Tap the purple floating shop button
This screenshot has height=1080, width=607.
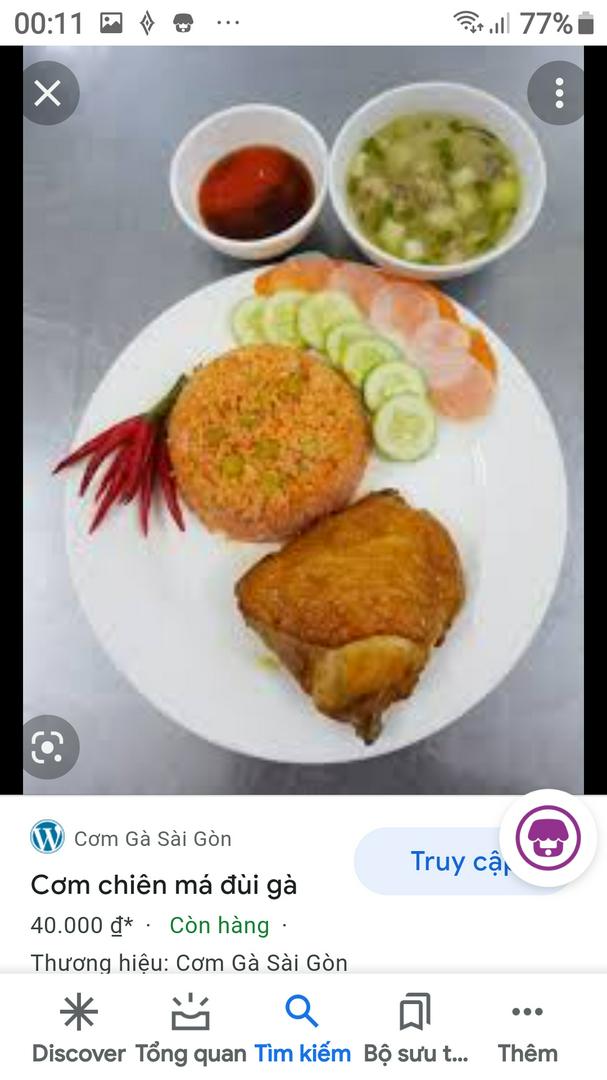pyautogui.click(x=547, y=838)
